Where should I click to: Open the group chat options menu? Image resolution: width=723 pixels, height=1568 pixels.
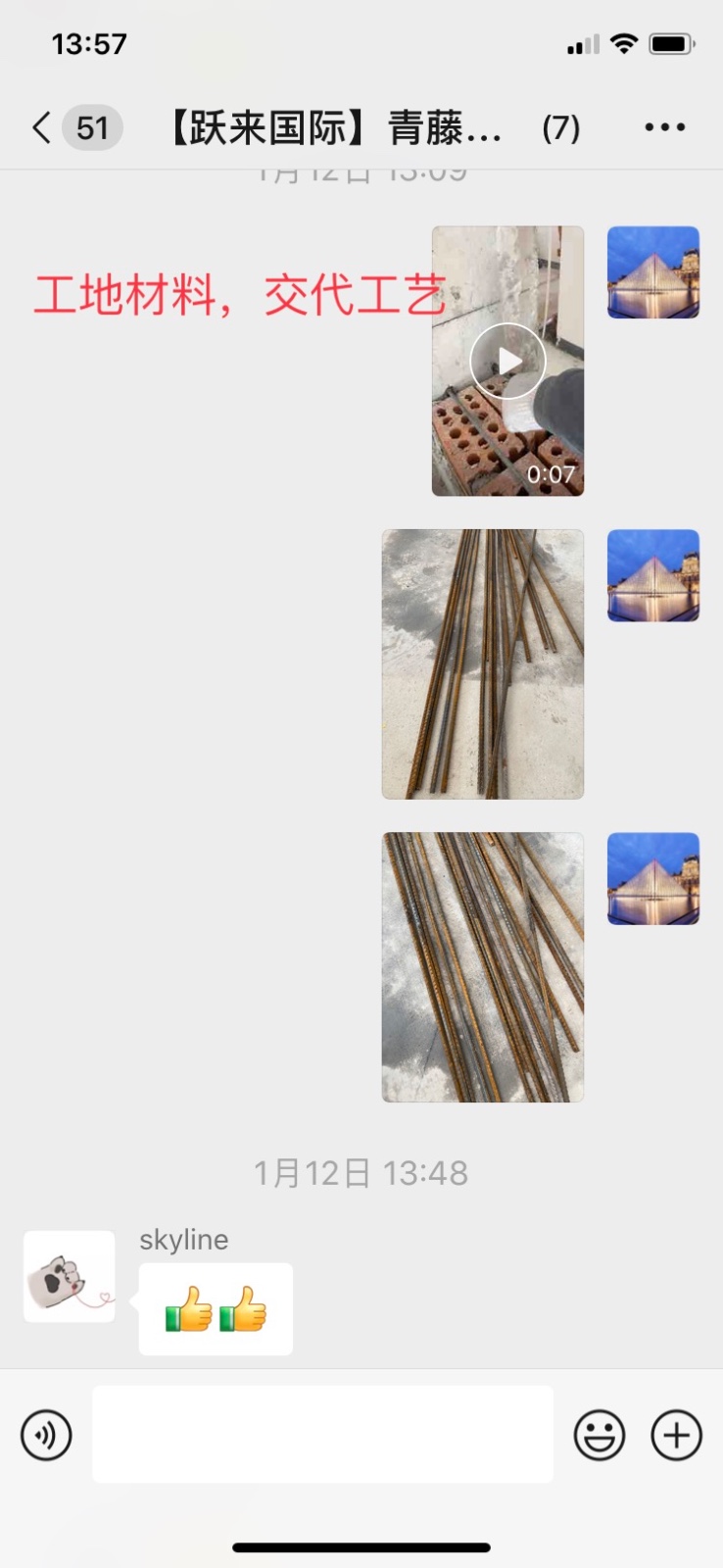(664, 127)
